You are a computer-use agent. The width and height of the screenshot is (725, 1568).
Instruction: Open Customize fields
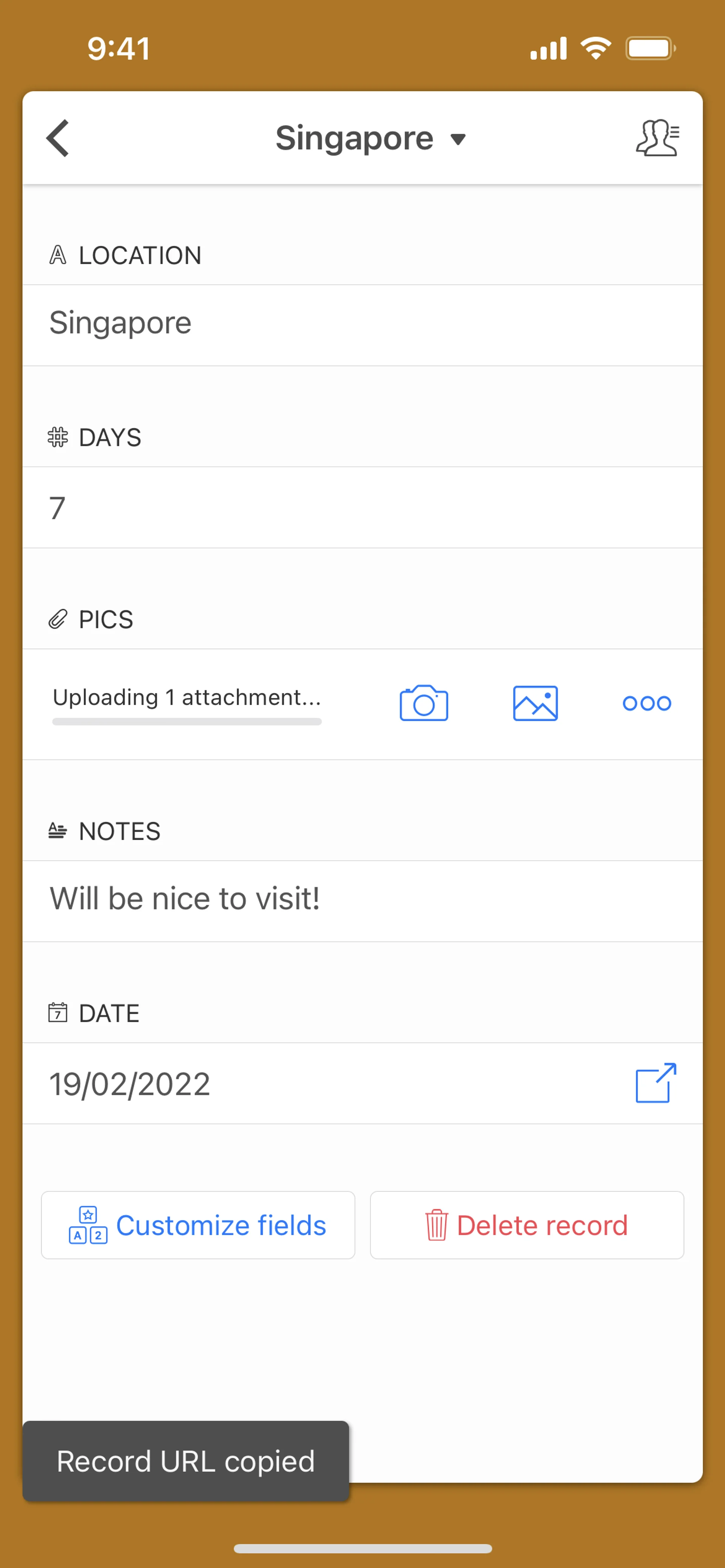click(x=198, y=1225)
